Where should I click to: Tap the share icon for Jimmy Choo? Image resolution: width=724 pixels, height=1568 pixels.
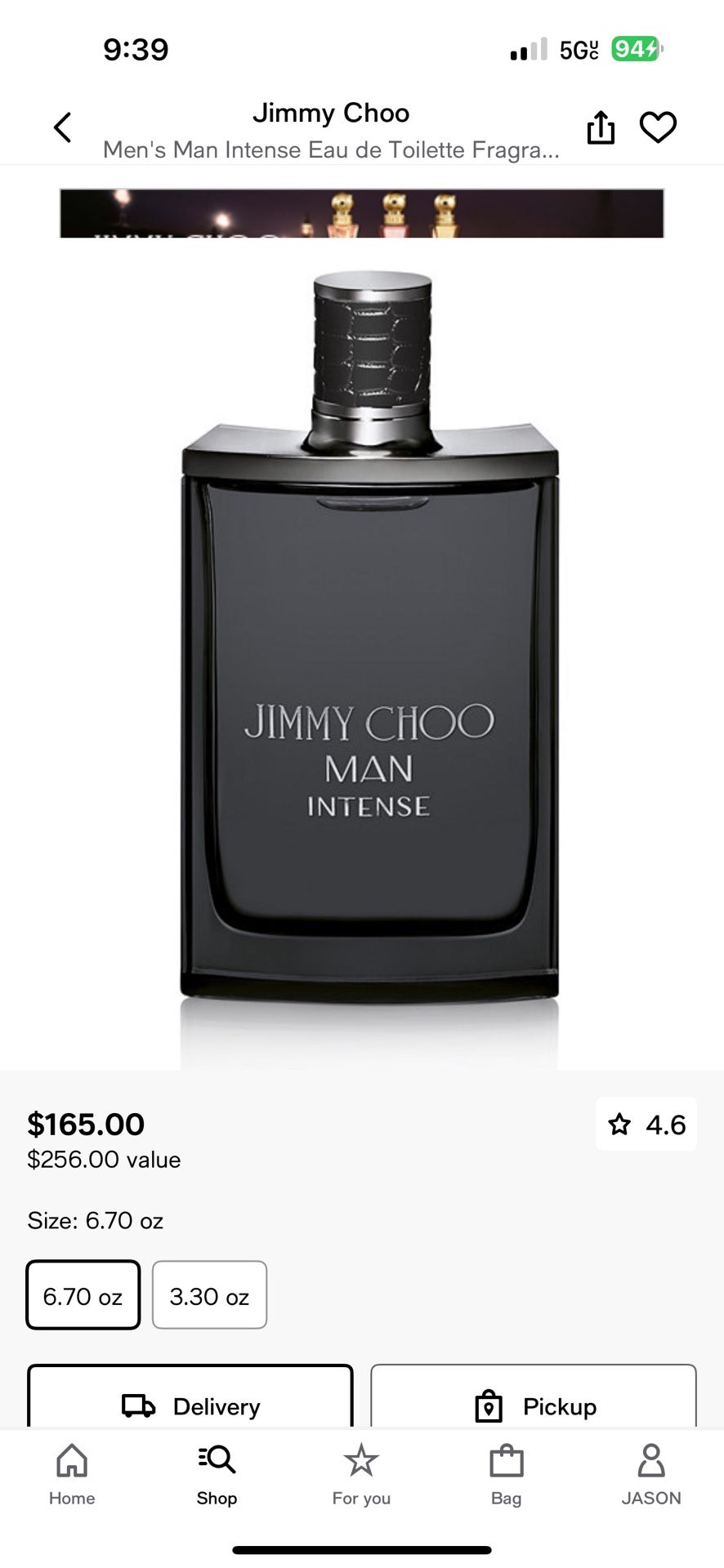[x=601, y=127]
